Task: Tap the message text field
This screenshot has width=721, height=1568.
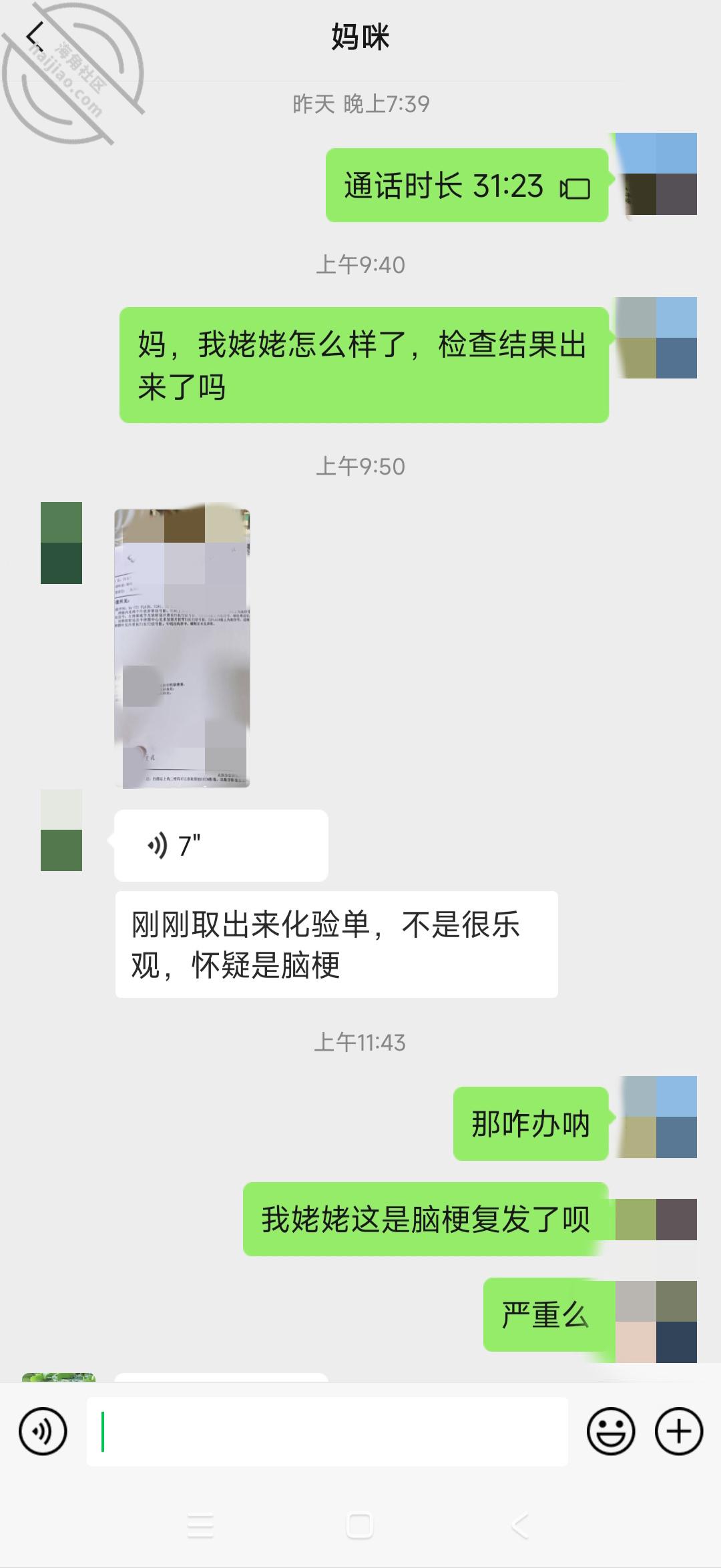Action: pos(327,1431)
